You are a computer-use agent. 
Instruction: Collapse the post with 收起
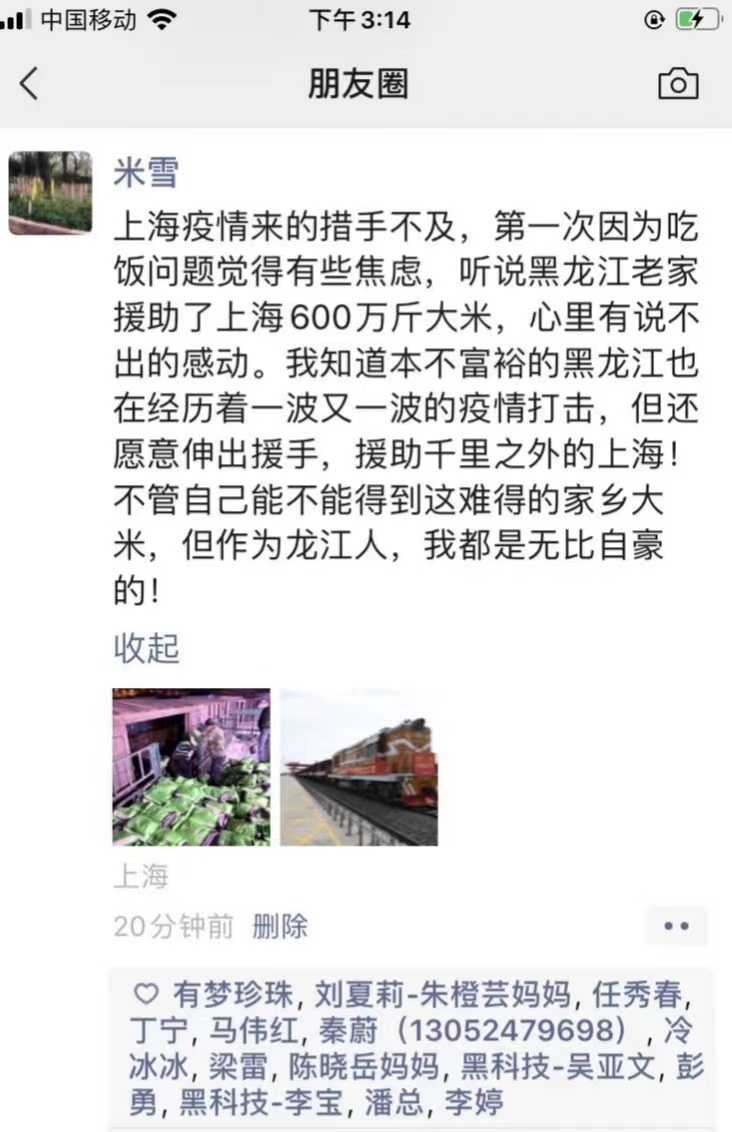pos(146,648)
